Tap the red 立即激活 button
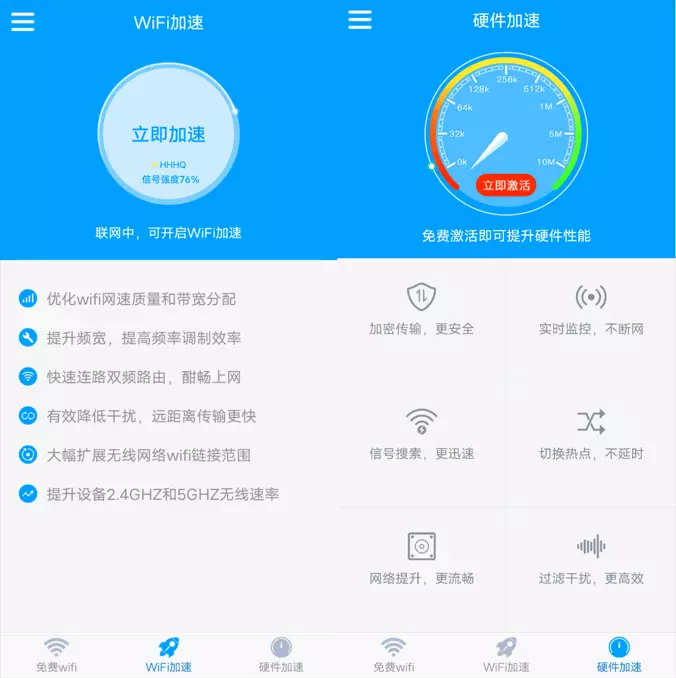Screen dimensions: 676x678 506,185
